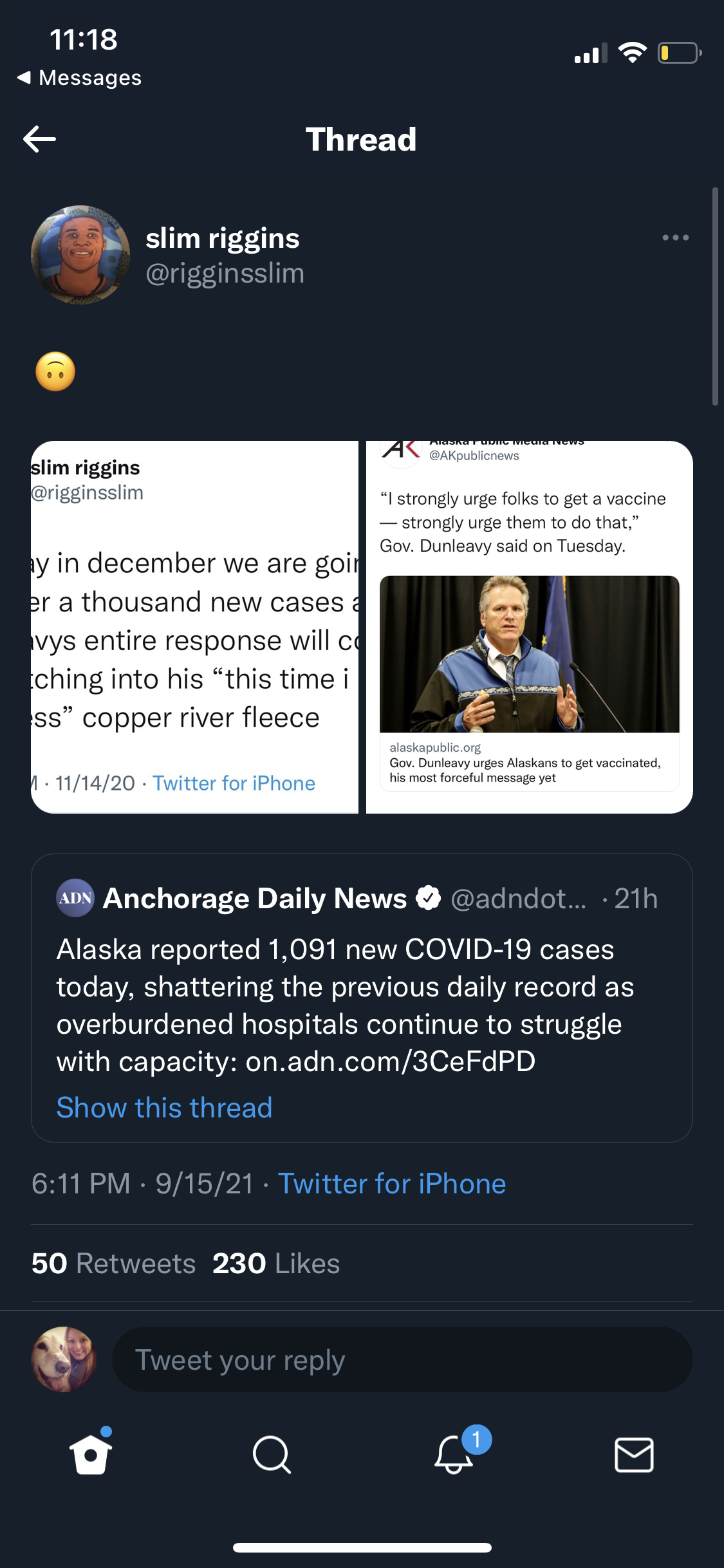Return to the Messages app

point(79,78)
